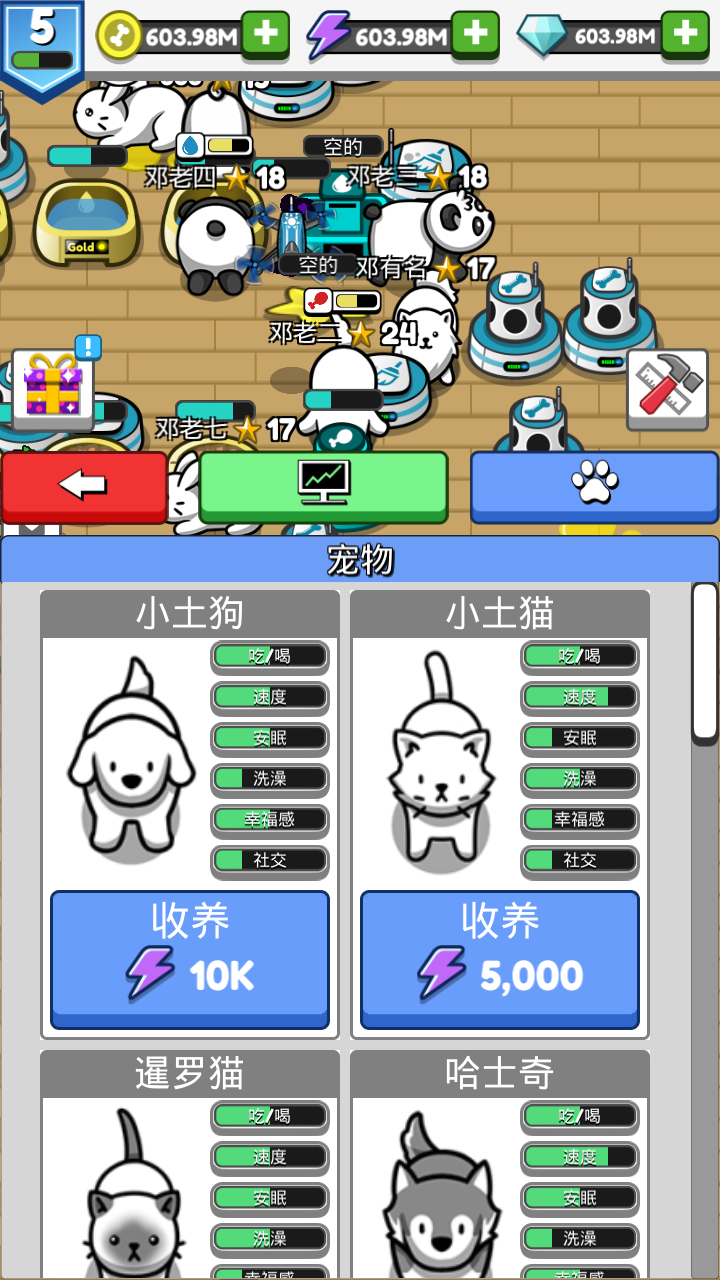The height and width of the screenshot is (1280, 720).
Task: Add more lightning energy with the plus button
Action: tap(475, 35)
